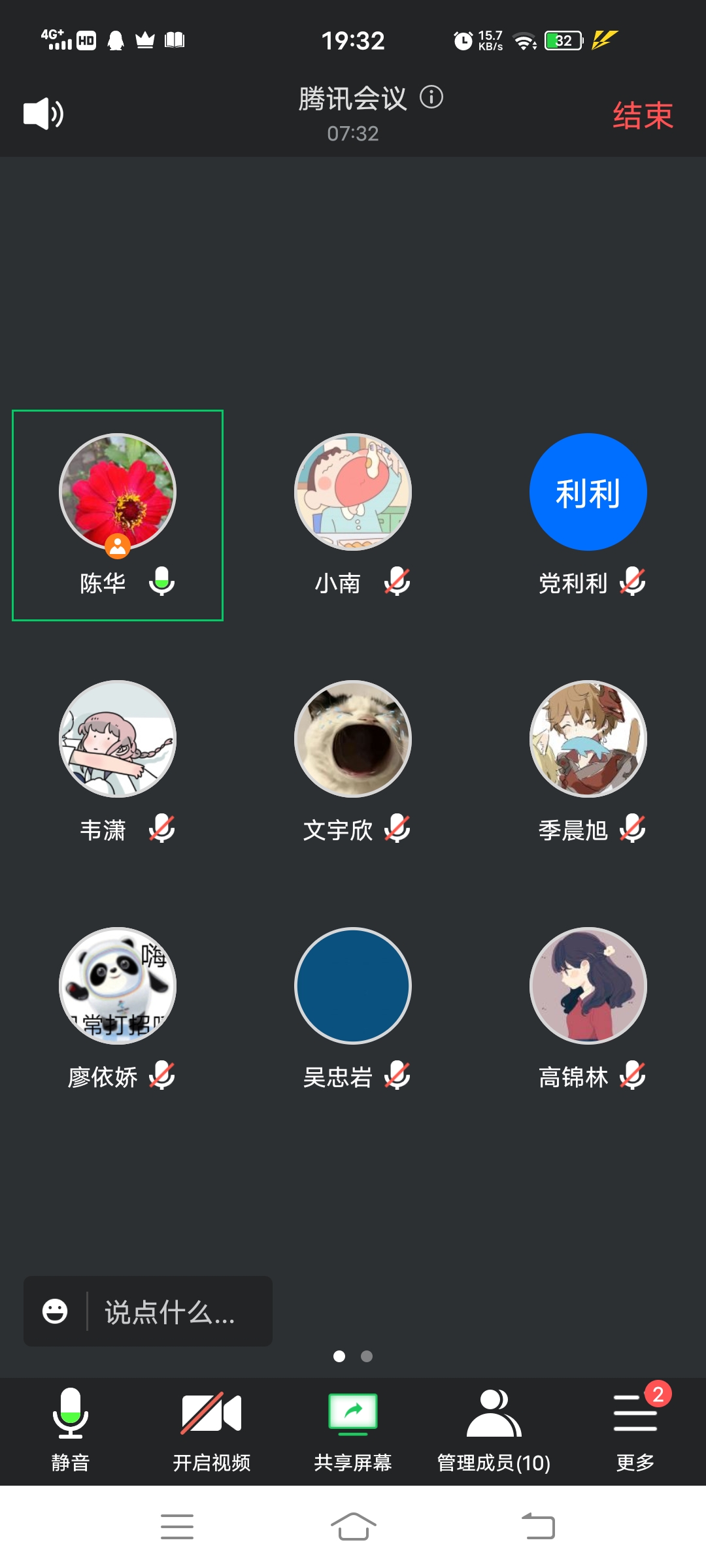Open participant tile 文宇欣

tap(353, 761)
